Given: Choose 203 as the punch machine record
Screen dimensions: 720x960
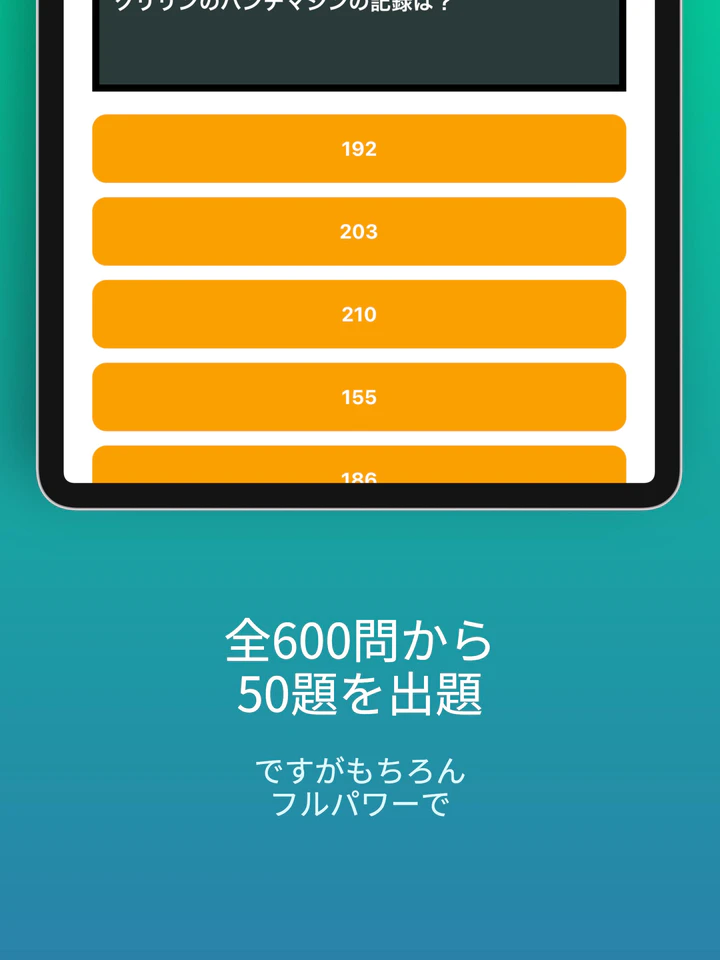Looking at the screenshot, I should click(358, 231).
